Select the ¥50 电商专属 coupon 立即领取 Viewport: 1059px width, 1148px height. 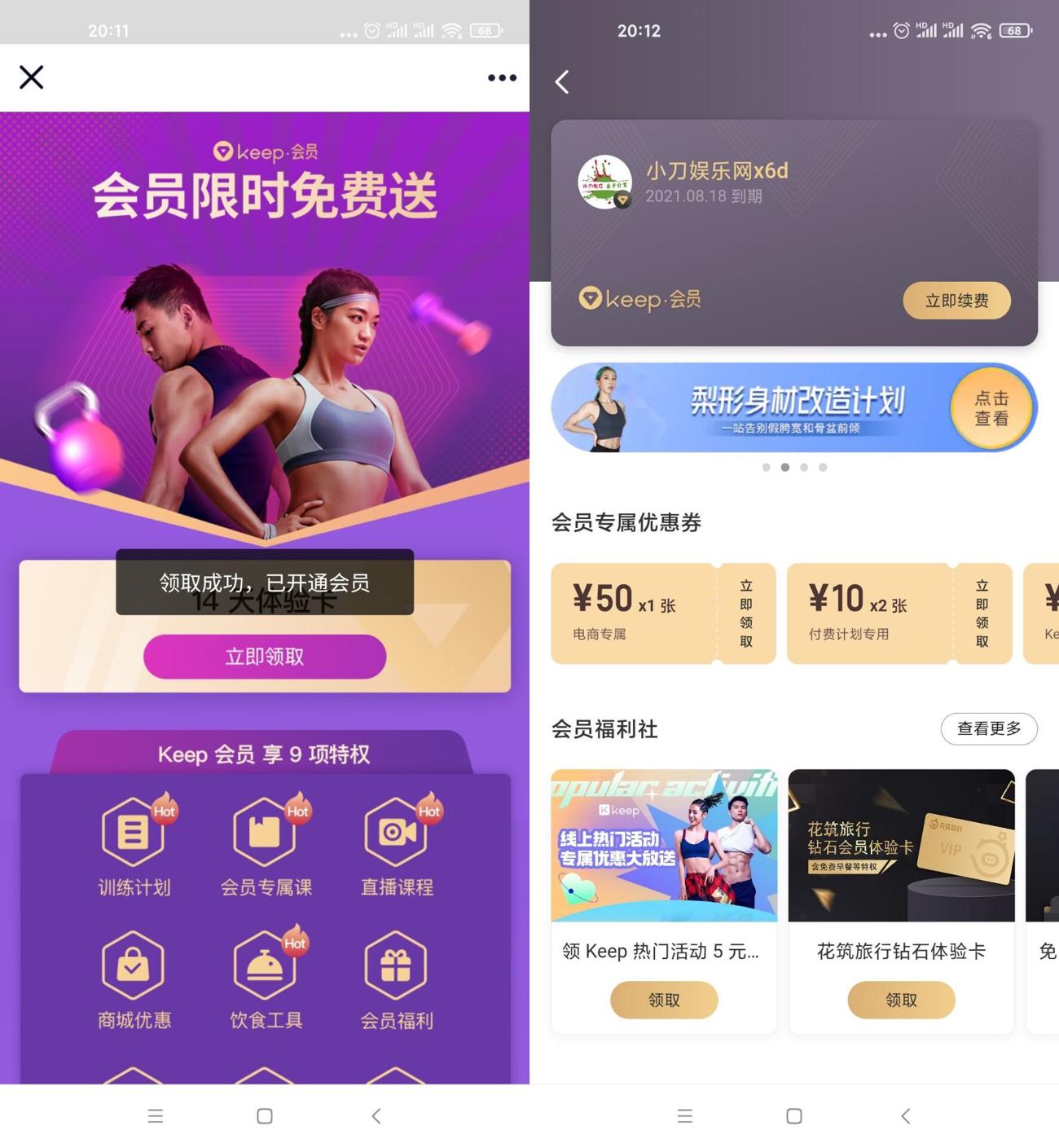tap(746, 613)
